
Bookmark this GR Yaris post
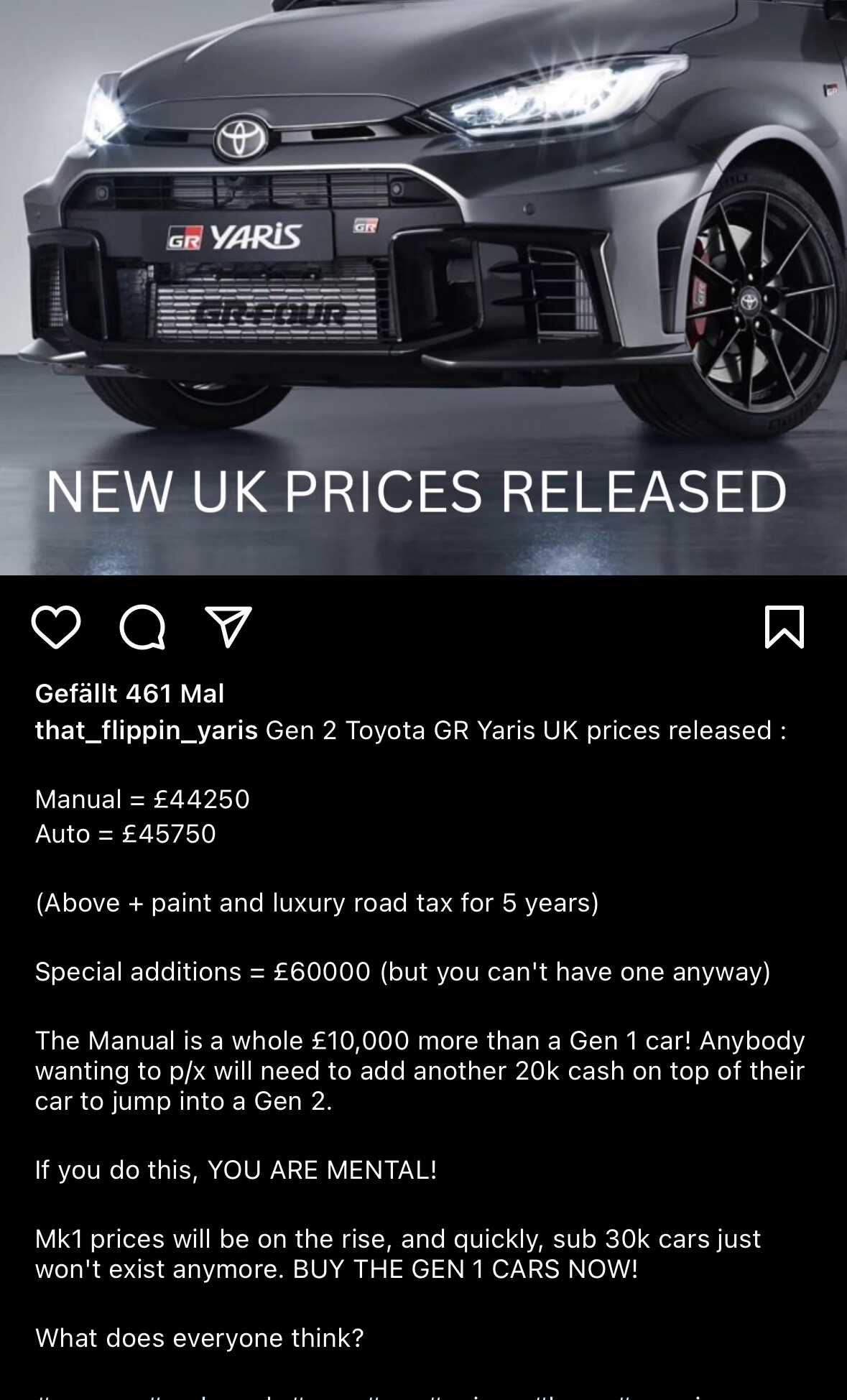[x=784, y=627]
